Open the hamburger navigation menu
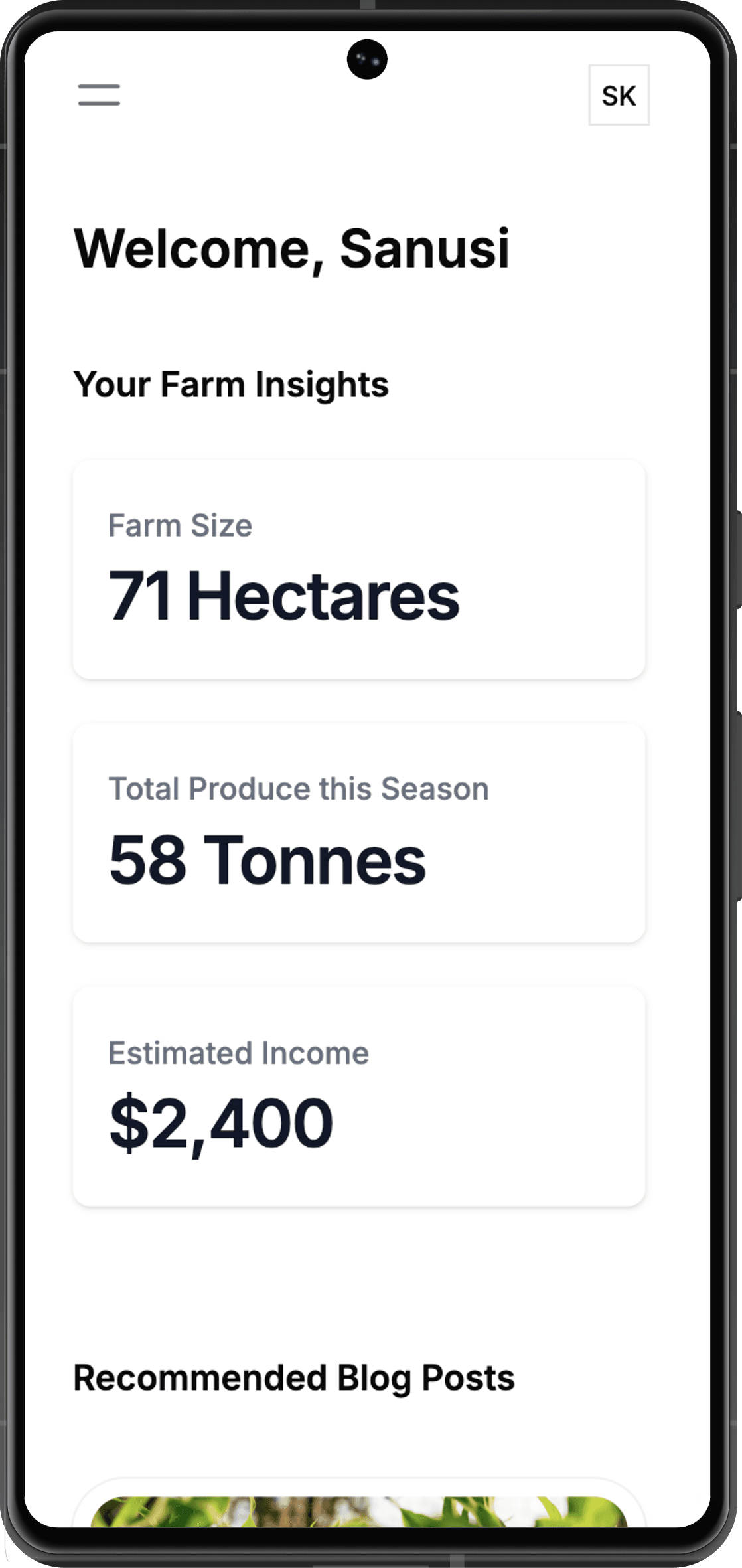Image resolution: width=742 pixels, height=1568 pixels. [99, 95]
